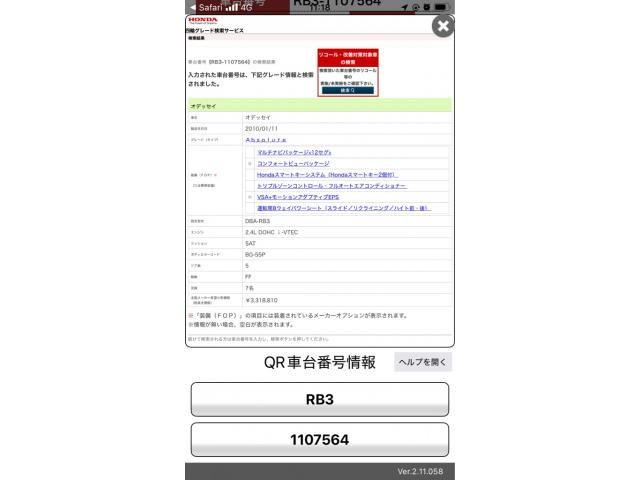Image resolution: width=640 pixels, height=480 pixels.
Task: Open the トリプルゾーンコントロール air conditioner link
Action: (x=331, y=186)
